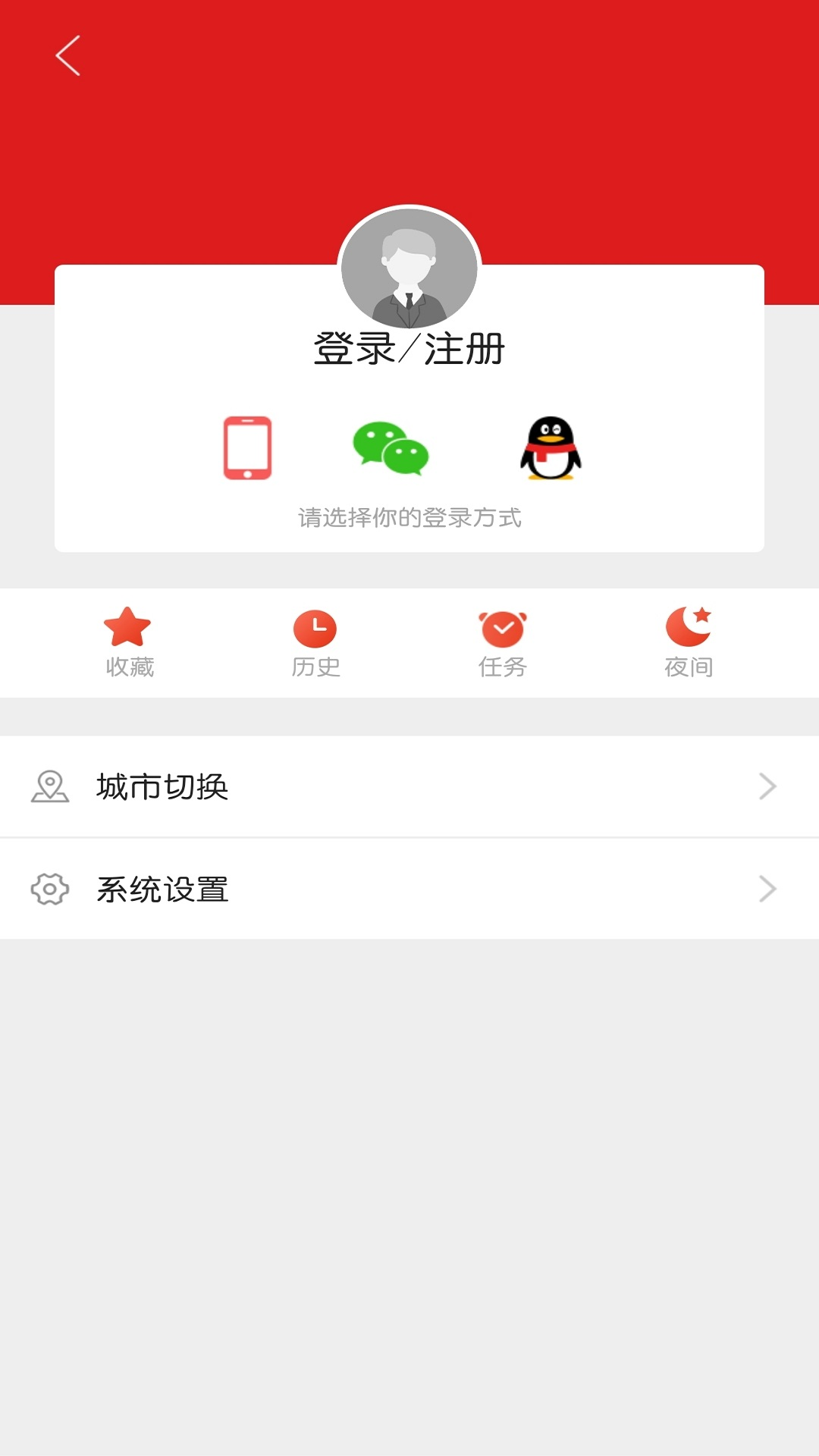Screen dimensions: 819x1456
Task: Click the gear icon beside 系统设置
Action: point(49,889)
